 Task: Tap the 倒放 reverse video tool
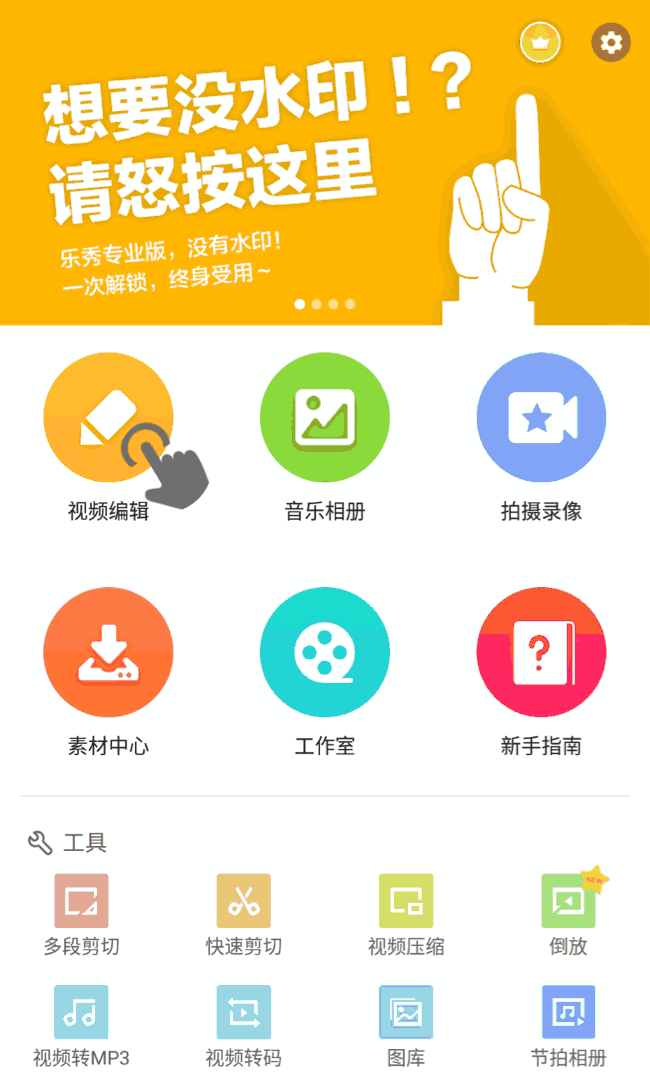tap(568, 902)
